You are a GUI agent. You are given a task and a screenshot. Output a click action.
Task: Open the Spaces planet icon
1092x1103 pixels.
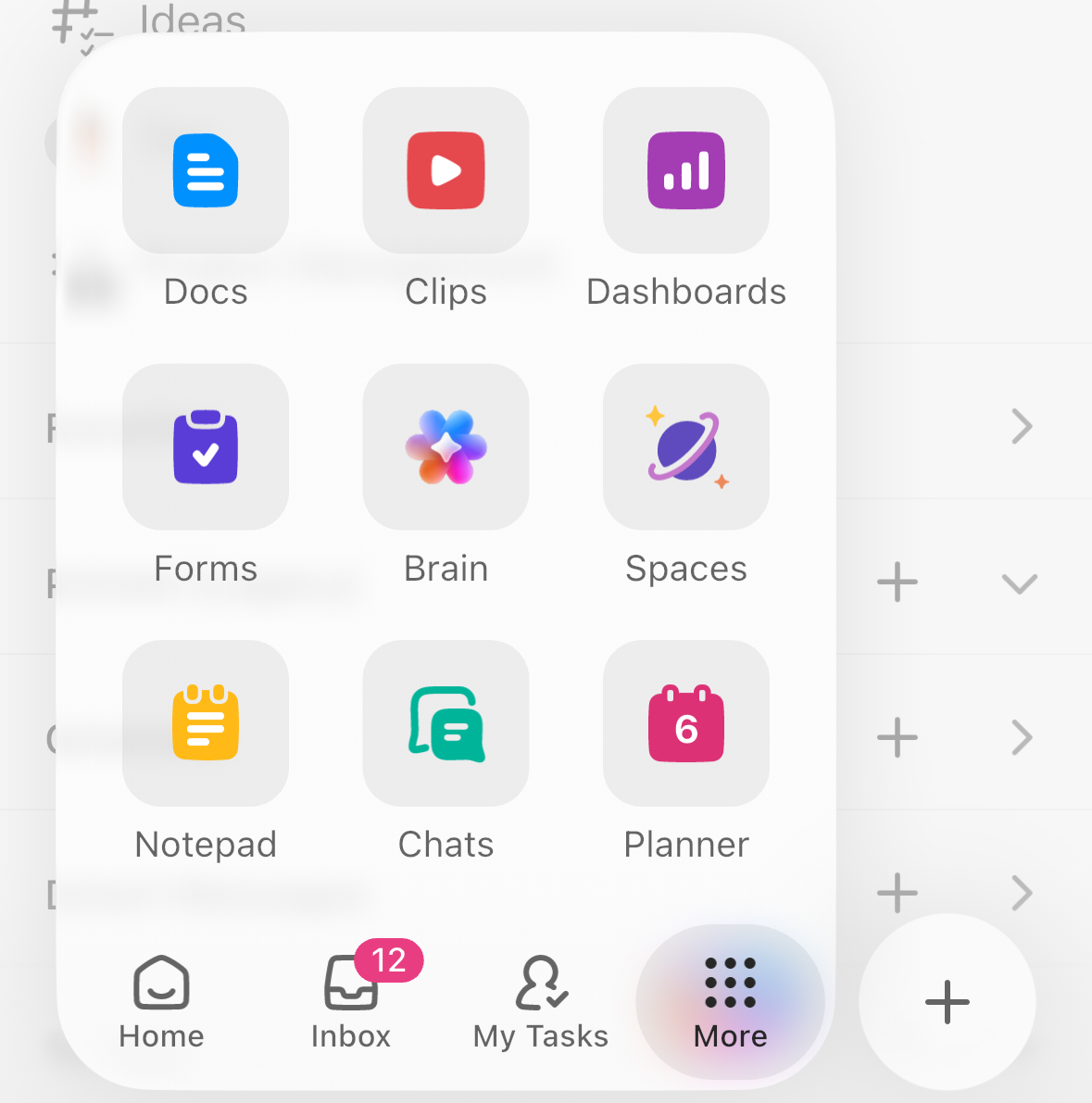point(685,447)
